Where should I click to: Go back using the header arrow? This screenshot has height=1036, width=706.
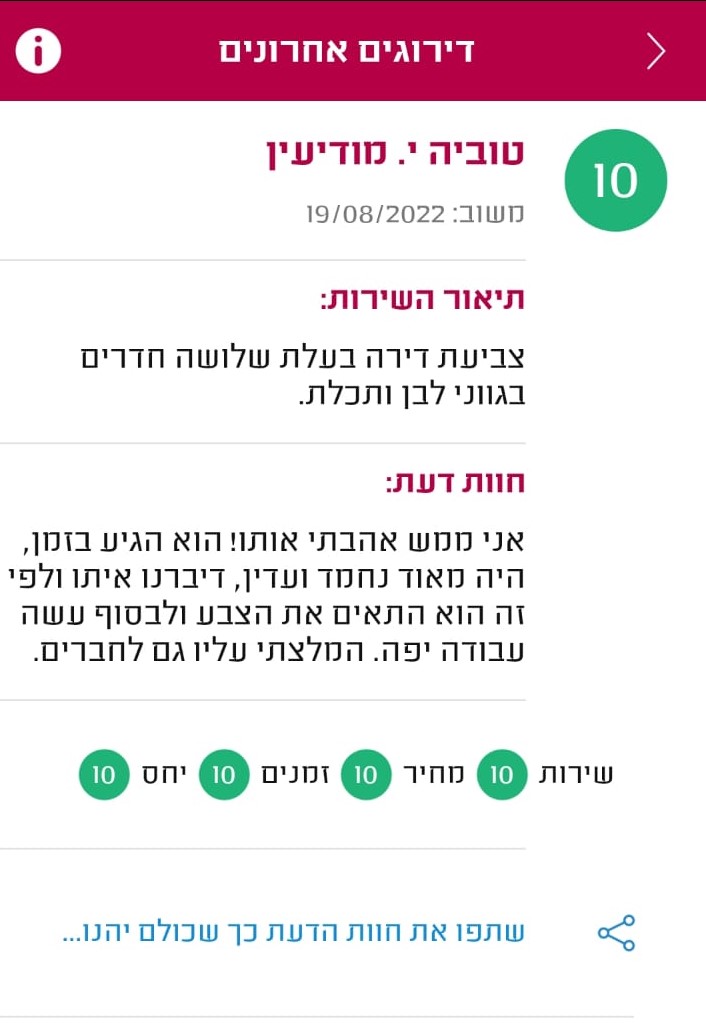[656, 51]
